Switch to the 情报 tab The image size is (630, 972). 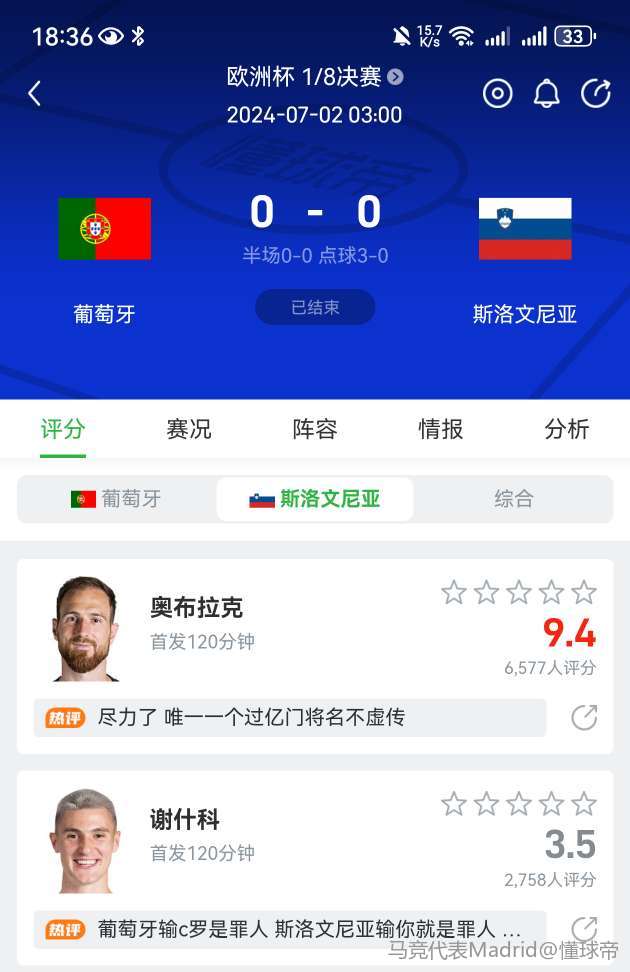pos(441,429)
